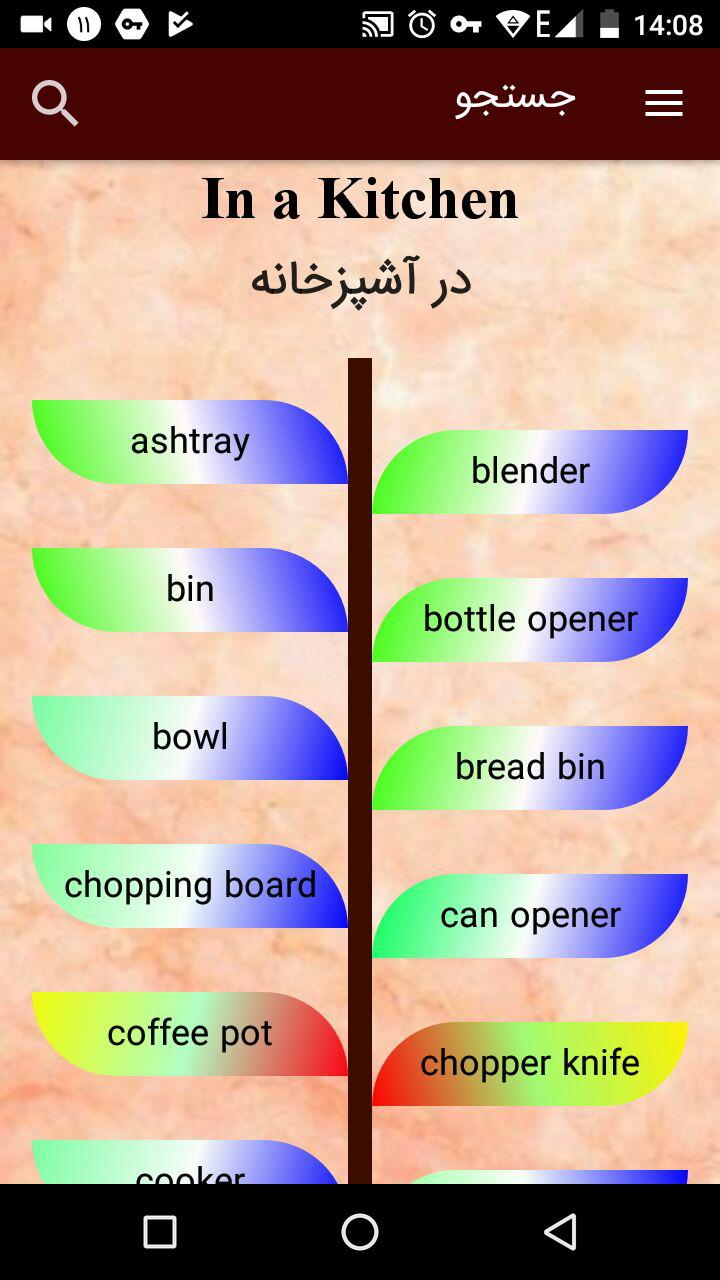
Task: Go to the home screen
Action: pyautogui.click(x=360, y=1232)
